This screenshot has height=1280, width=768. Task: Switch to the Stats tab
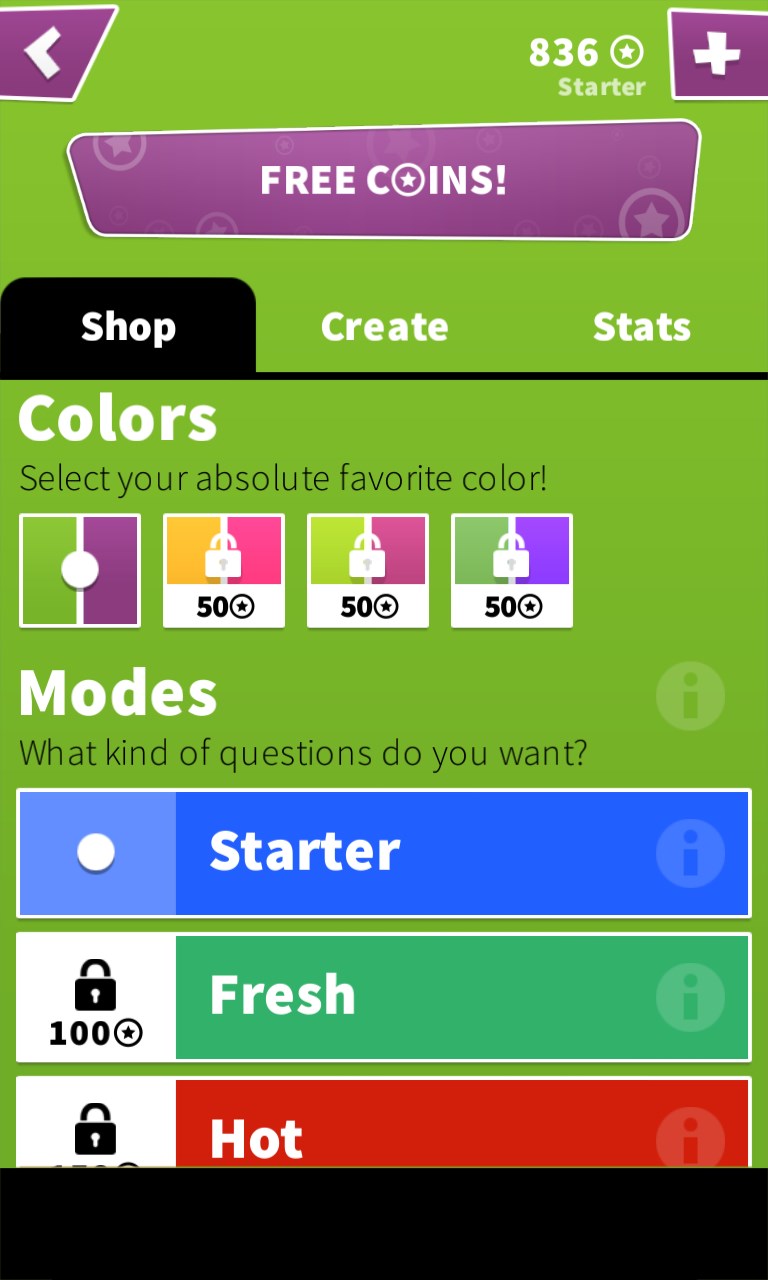(641, 327)
